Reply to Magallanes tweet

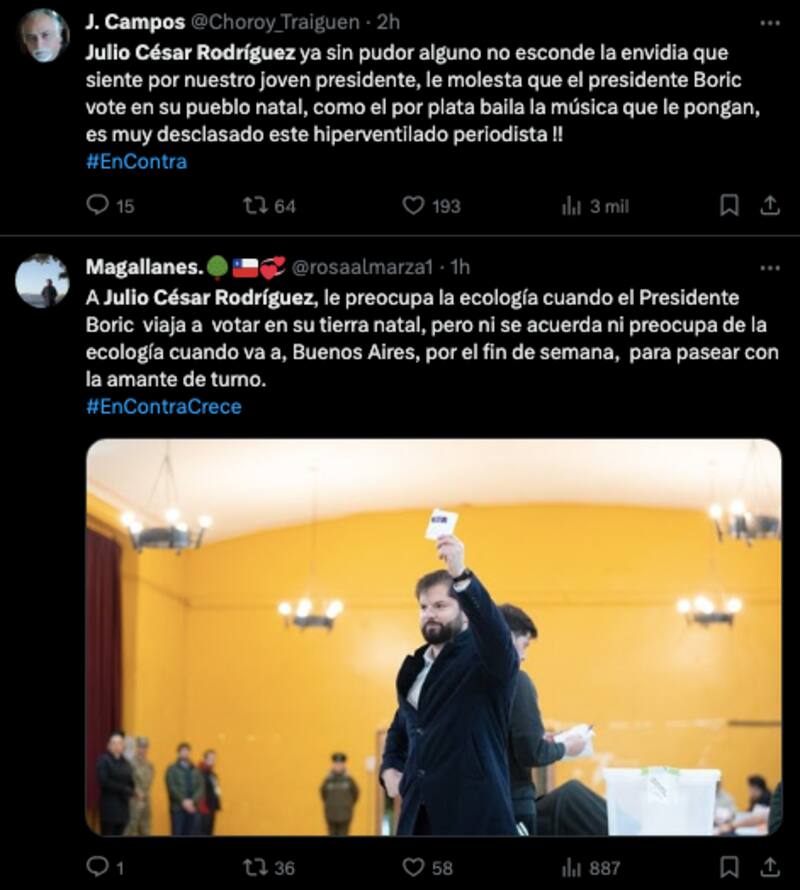pos(98,866)
